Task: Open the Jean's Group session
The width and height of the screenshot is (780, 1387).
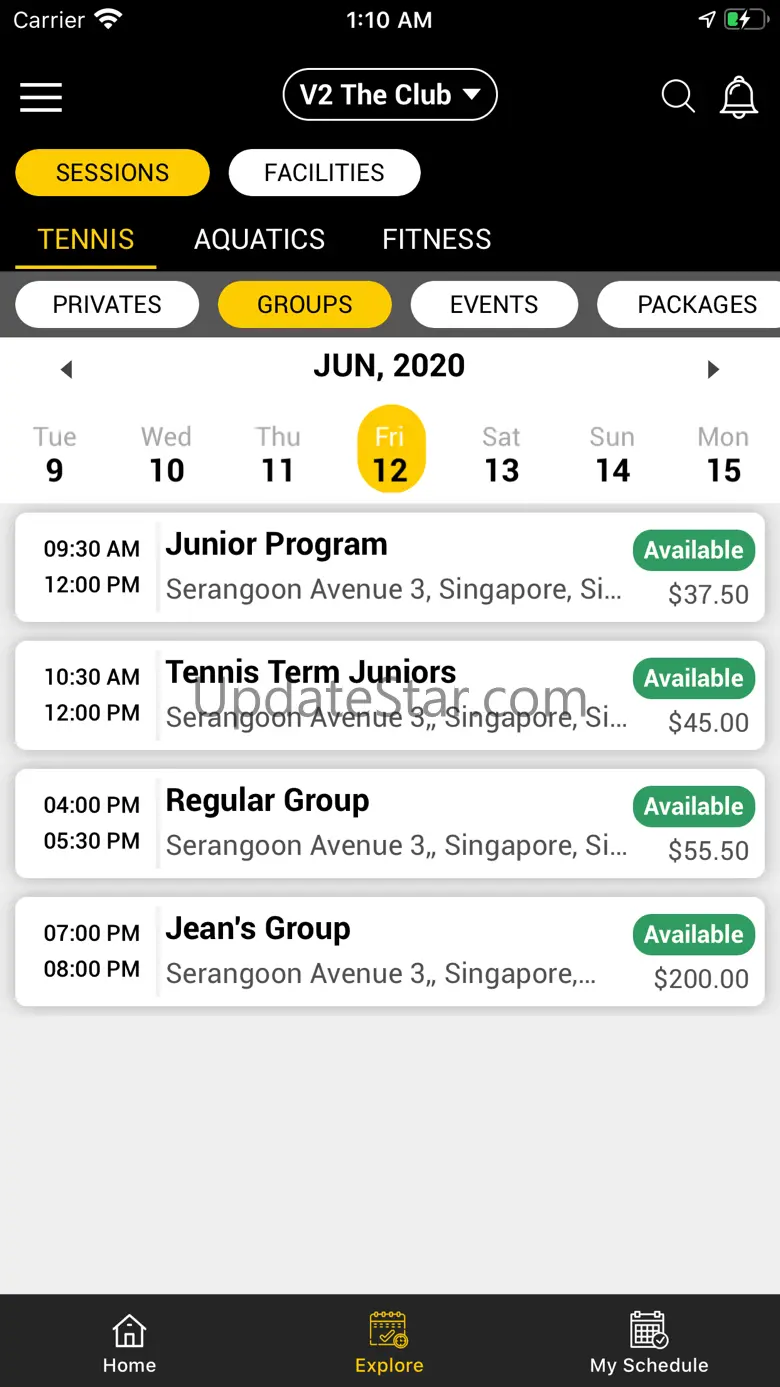Action: tap(390, 952)
